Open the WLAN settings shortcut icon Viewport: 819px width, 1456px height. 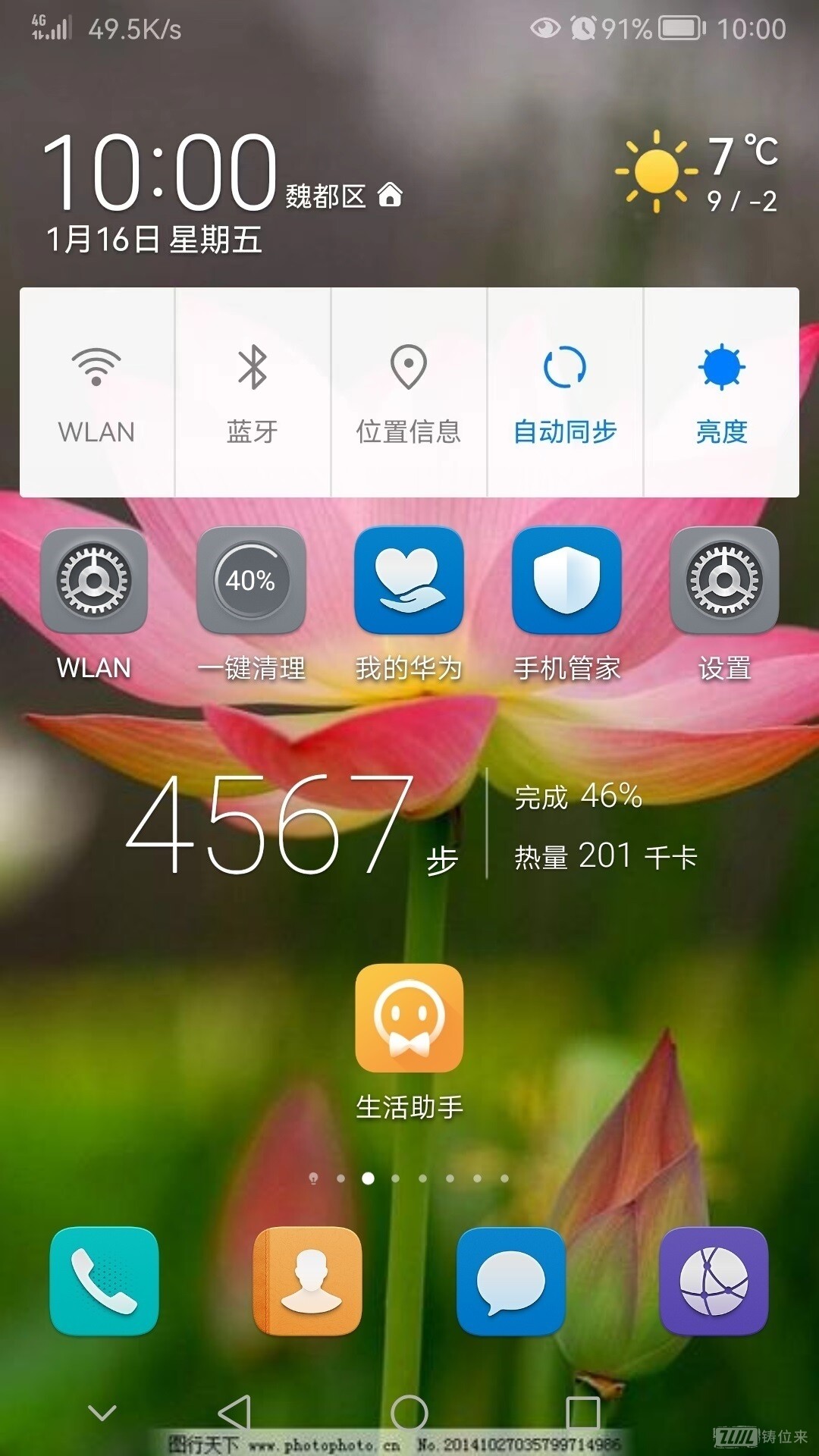point(94,581)
